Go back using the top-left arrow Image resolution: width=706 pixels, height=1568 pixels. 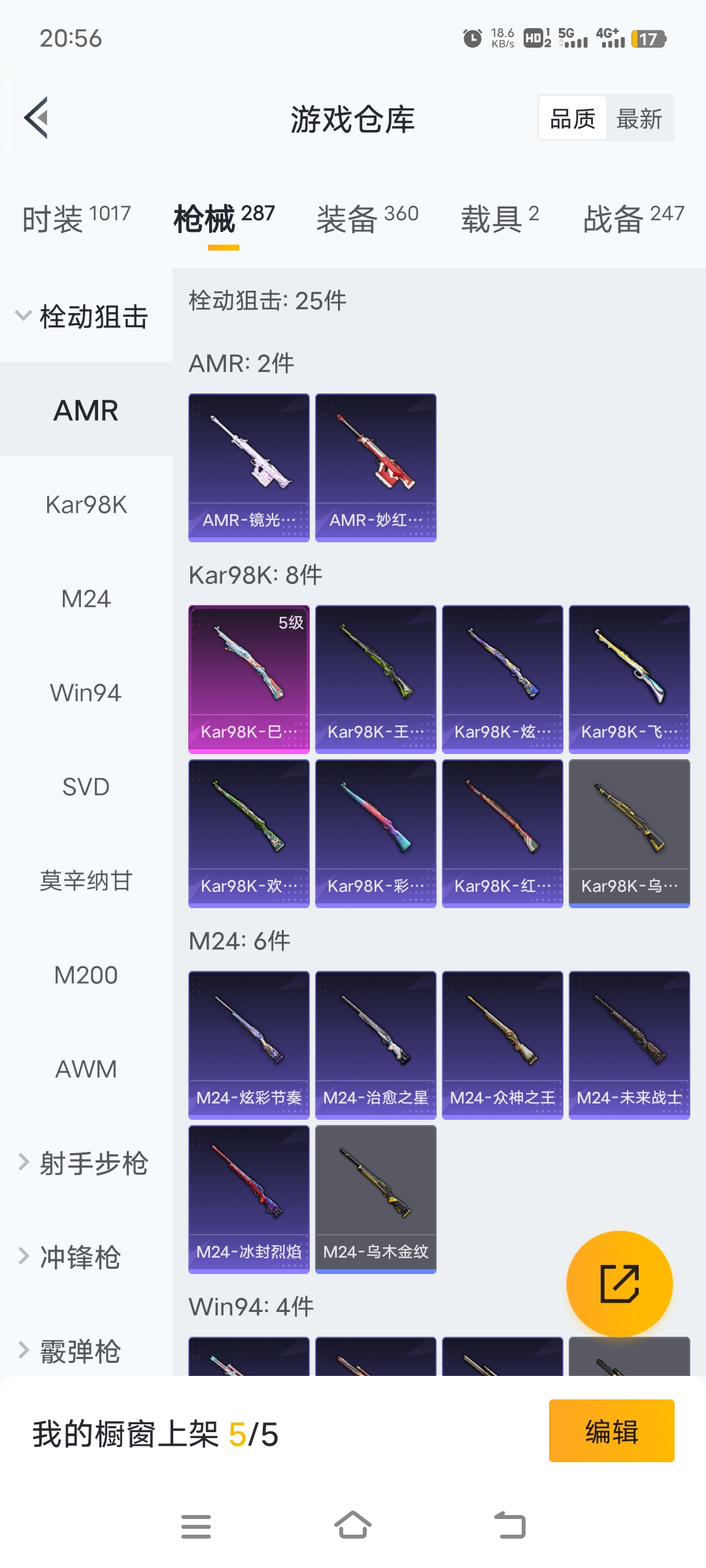tap(37, 118)
